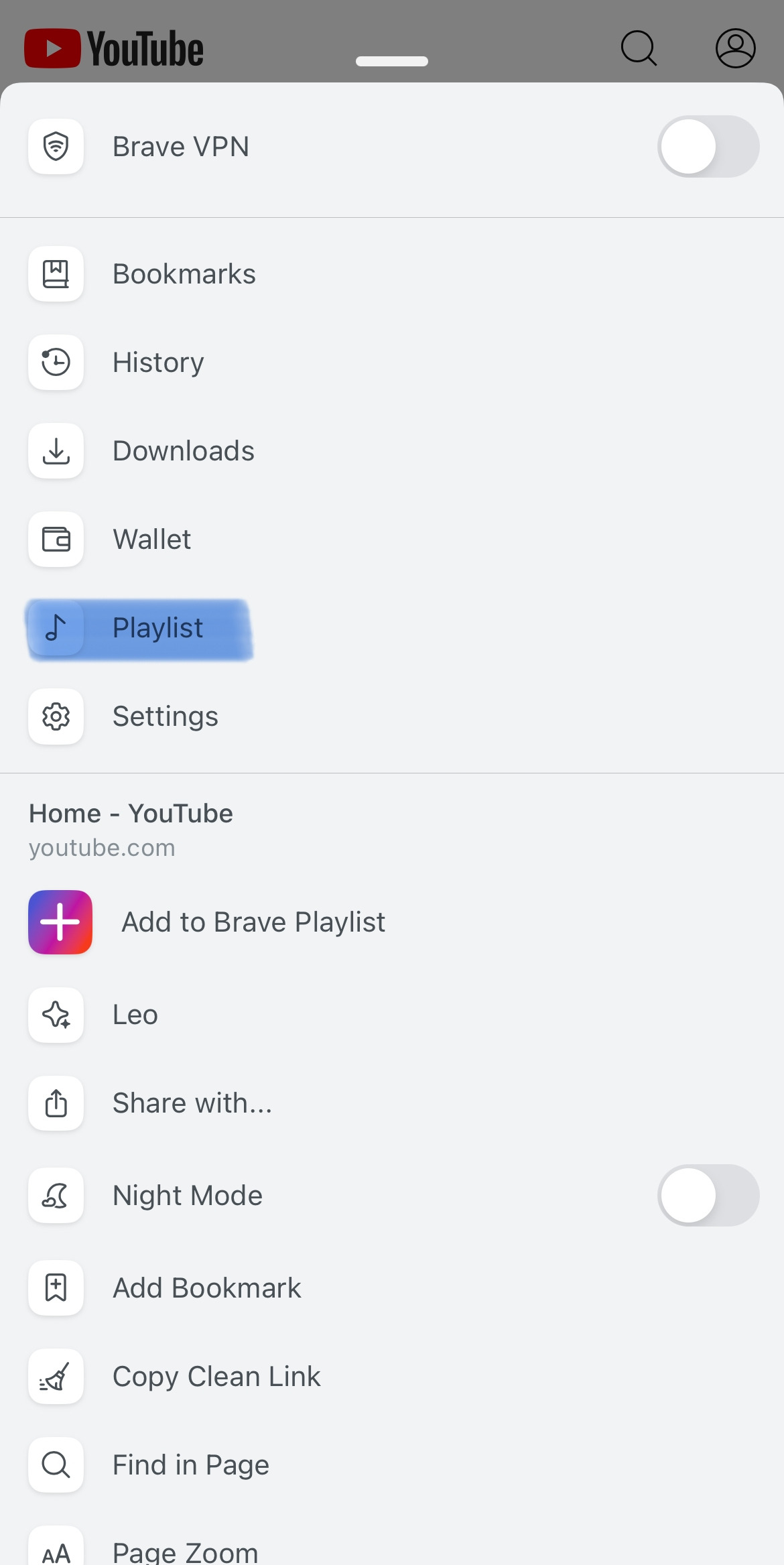Launch the Leo AI assistant
The height and width of the screenshot is (1565, 784).
click(x=135, y=1015)
